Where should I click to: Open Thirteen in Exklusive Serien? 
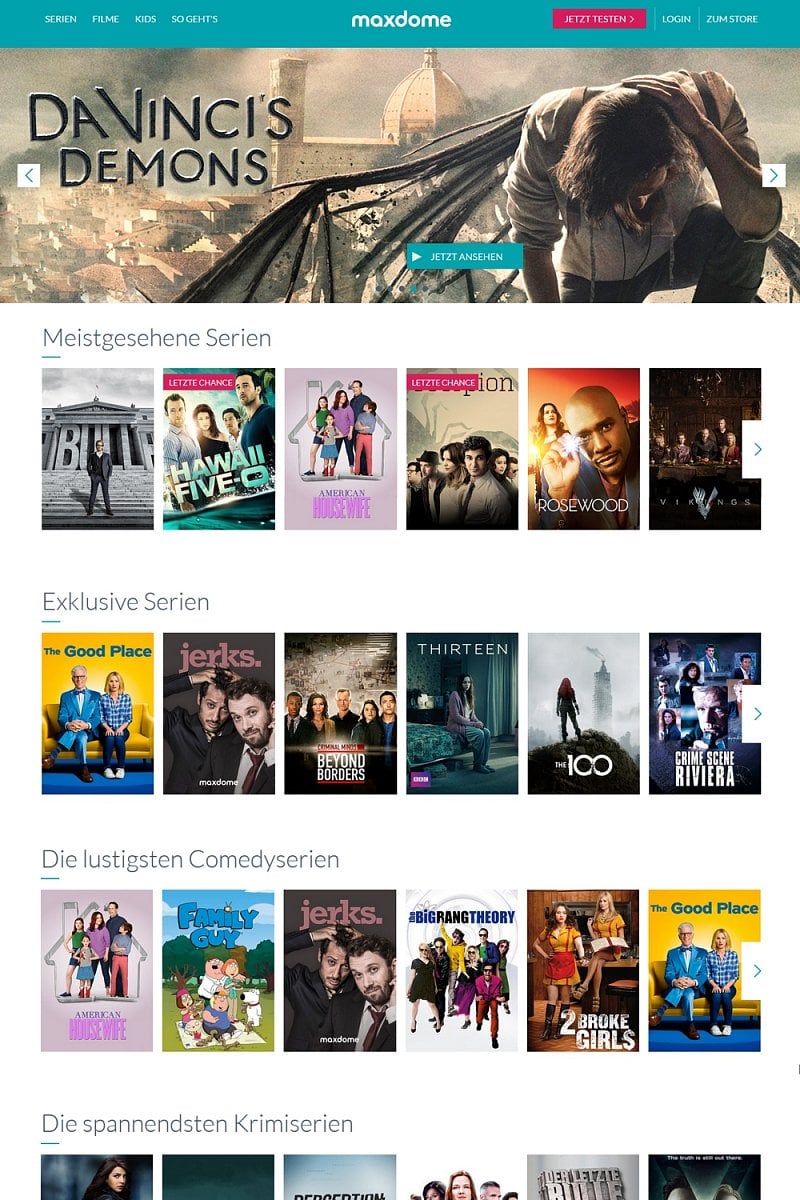[x=462, y=713]
